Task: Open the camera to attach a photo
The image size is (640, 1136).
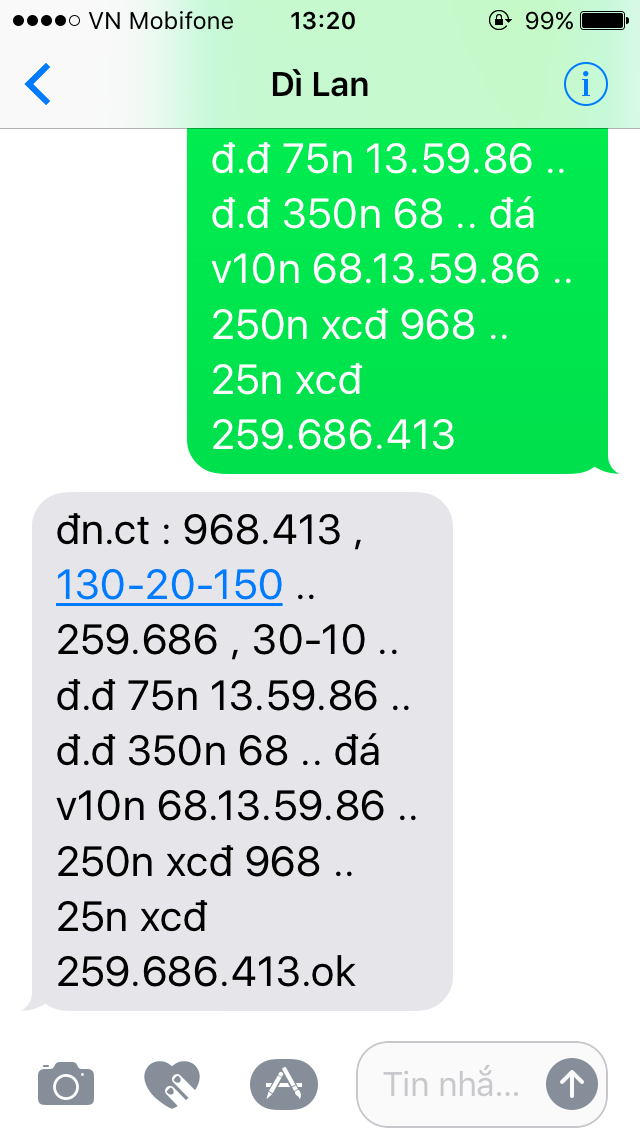Action: 66,1082
